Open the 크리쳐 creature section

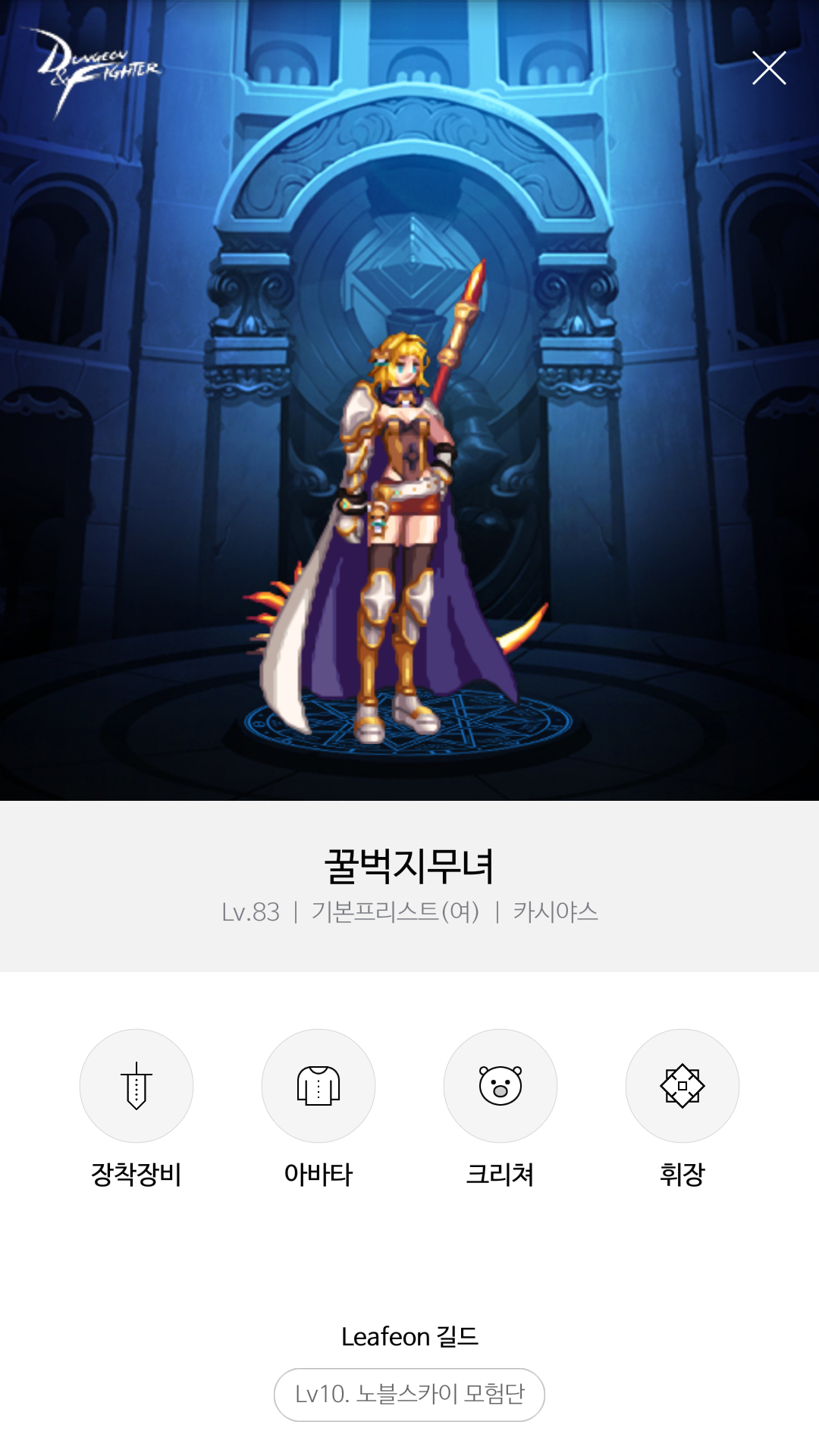tap(500, 1086)
